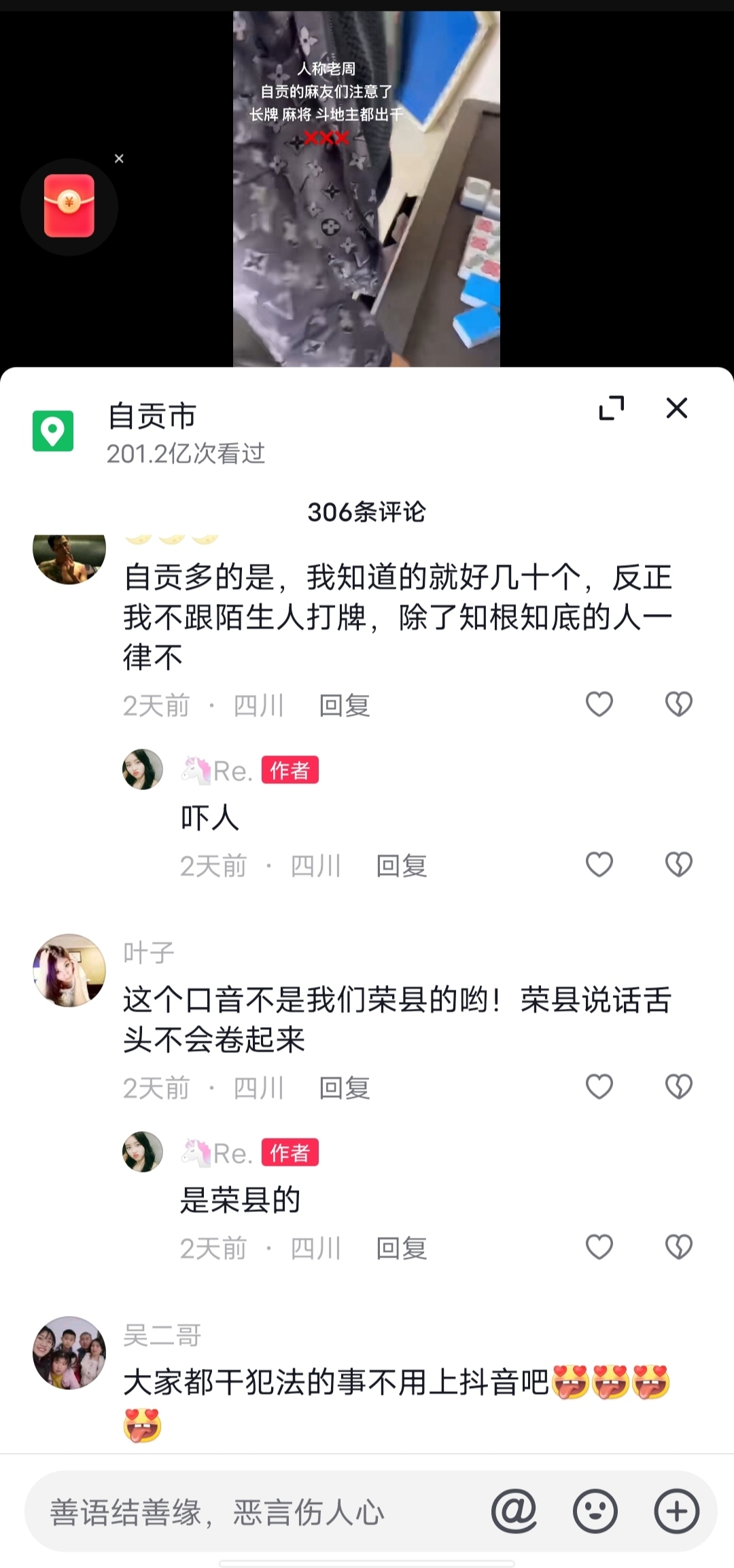The height and width of the screenshot is (1568, 734).
Task: Mention a friend with the @ icon
Action: [x=514, y=1512]
